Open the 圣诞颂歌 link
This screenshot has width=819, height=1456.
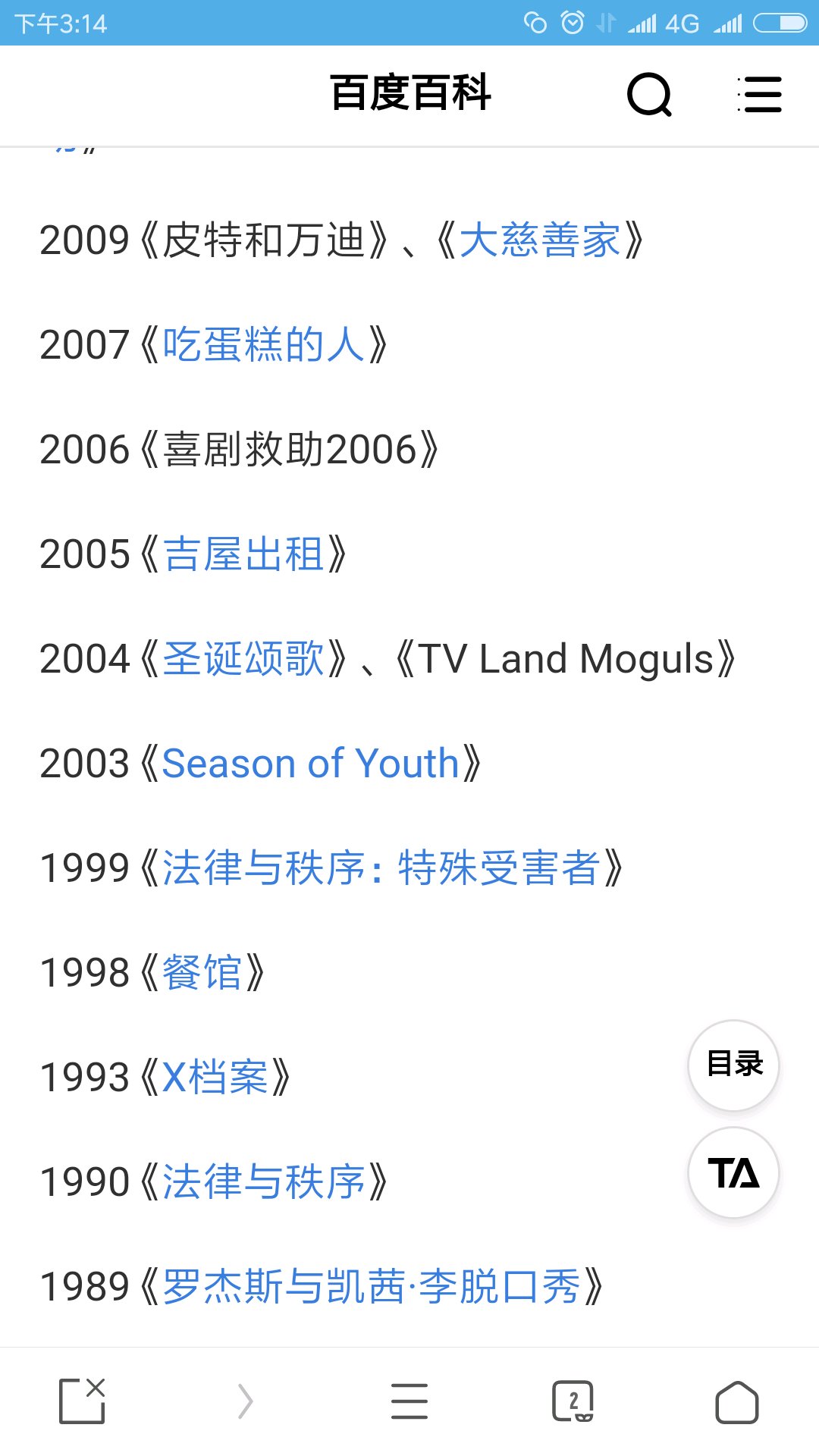click(x=243, y=659)
